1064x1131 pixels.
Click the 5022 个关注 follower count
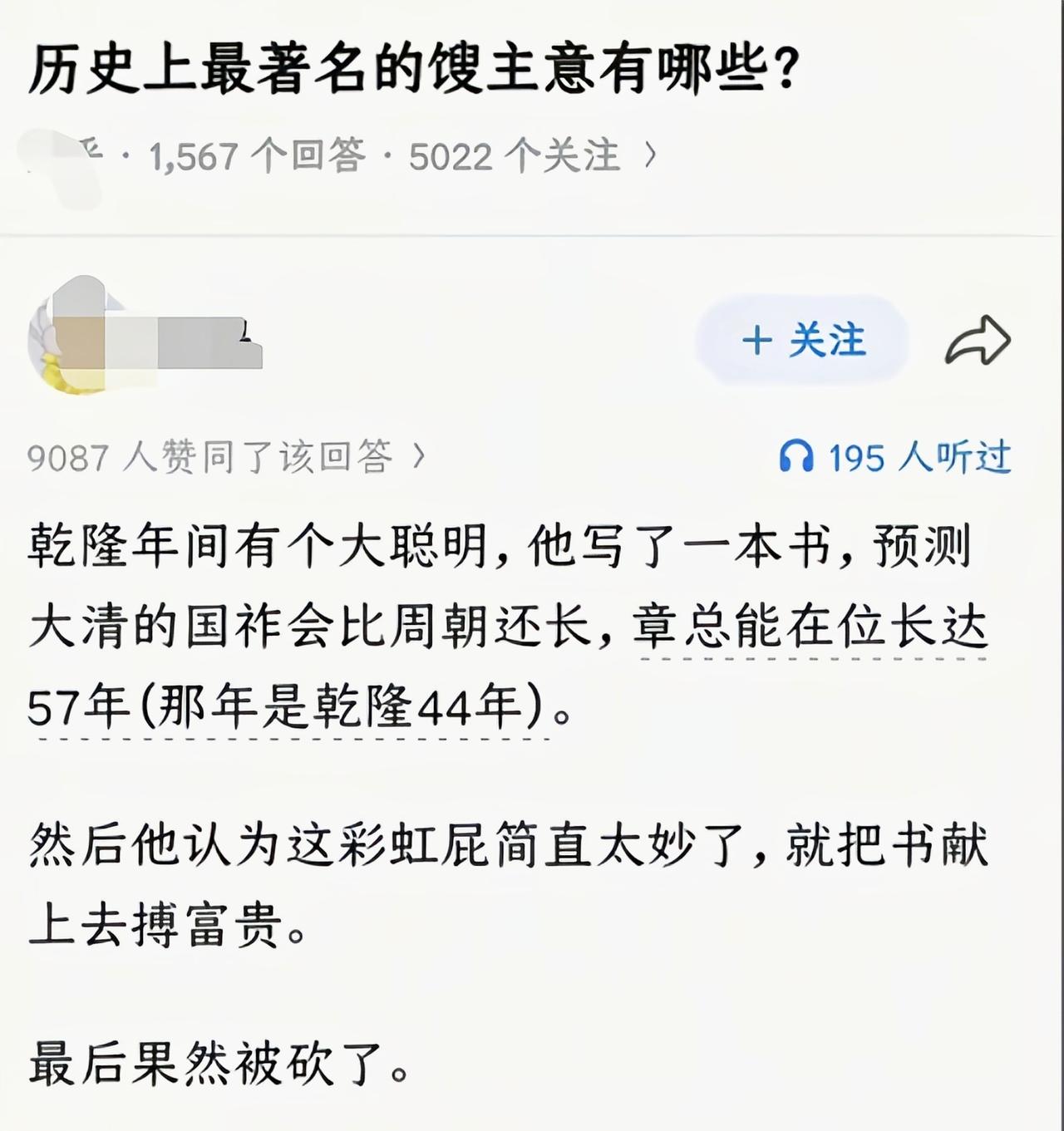click(x=511, y=155)
